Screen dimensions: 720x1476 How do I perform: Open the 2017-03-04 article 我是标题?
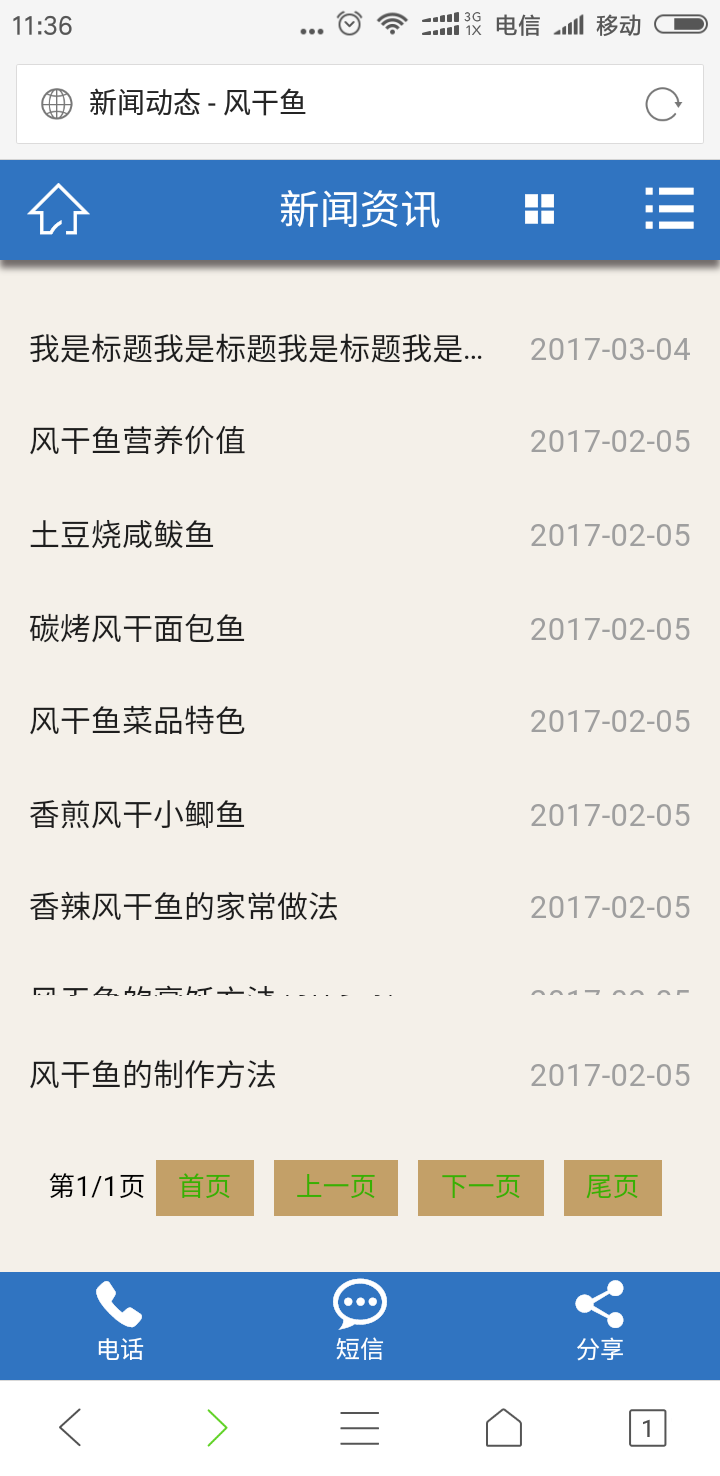pyautogui.click(x=256, y=349)
